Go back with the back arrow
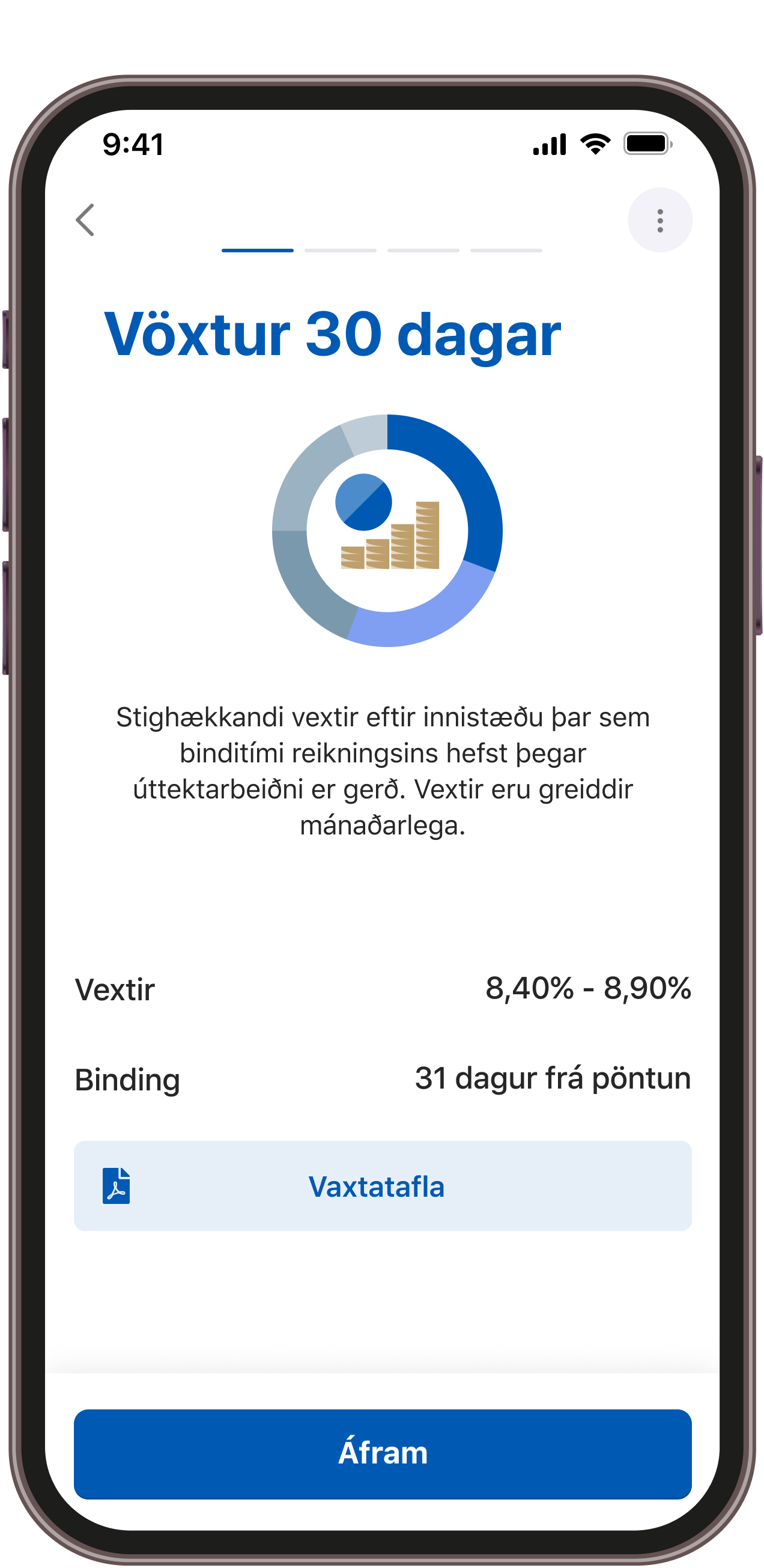This screenshot has height=1568, width=764. (x=85, y=220)
